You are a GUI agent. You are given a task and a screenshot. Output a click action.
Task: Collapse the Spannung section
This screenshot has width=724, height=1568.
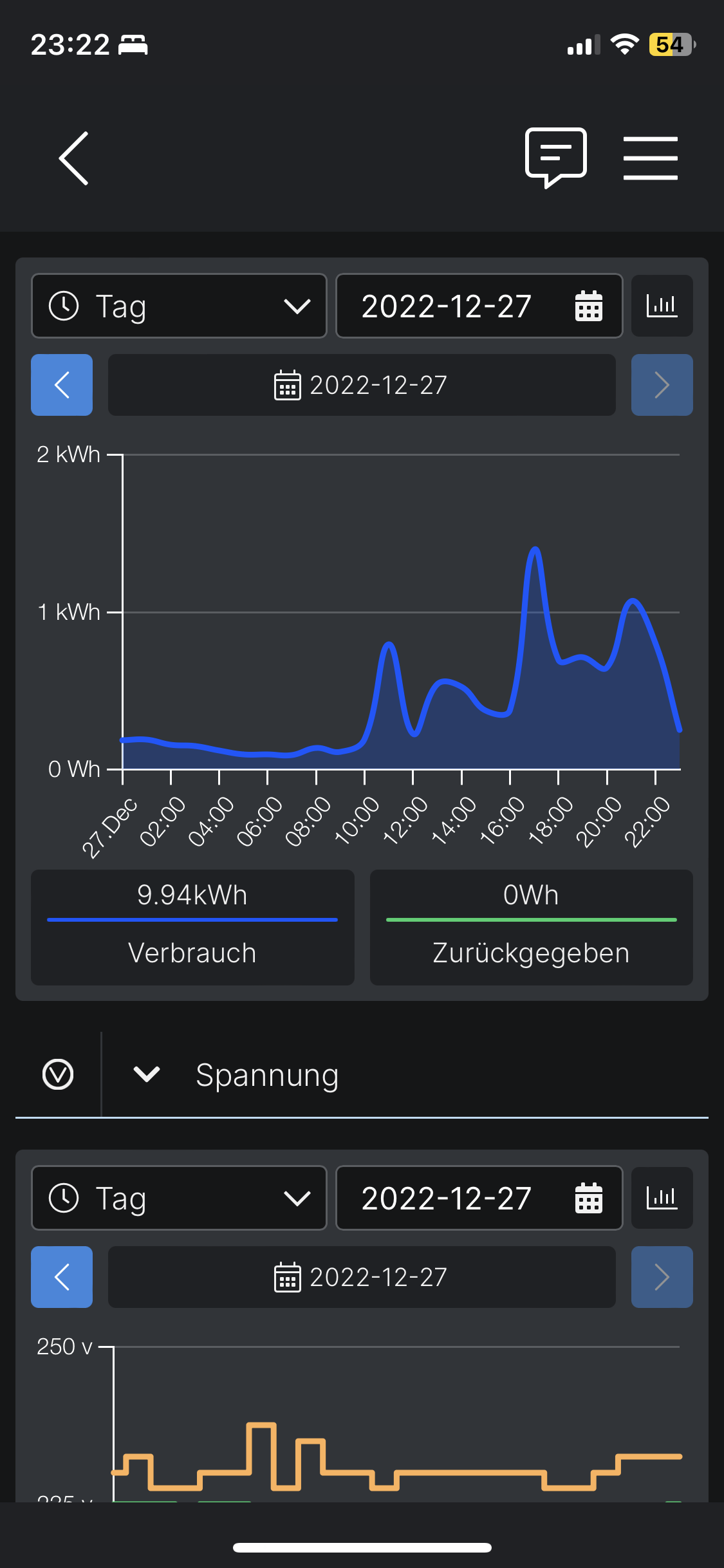(x=147, y=1074)
